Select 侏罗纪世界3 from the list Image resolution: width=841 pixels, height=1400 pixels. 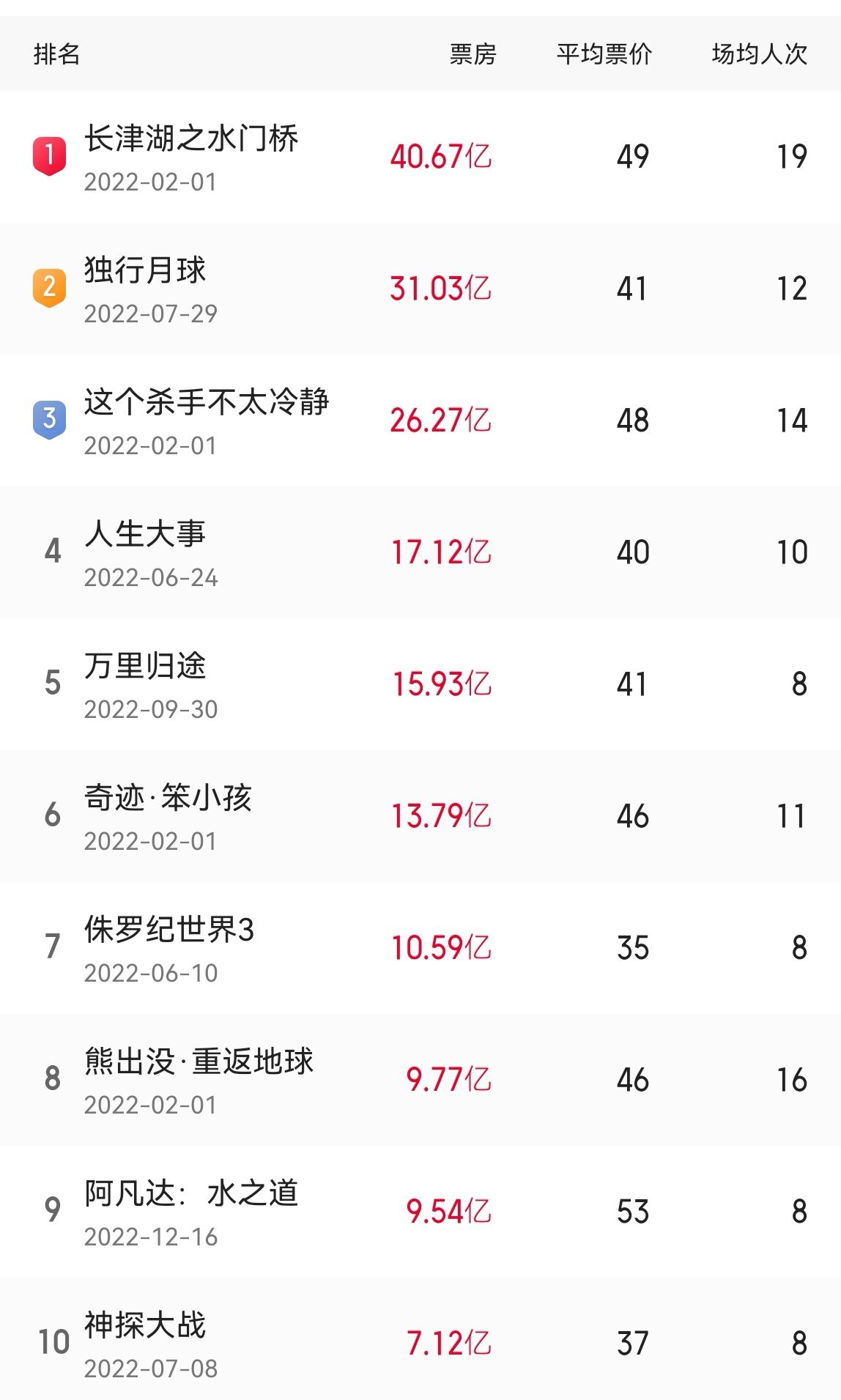click(168, 930)
